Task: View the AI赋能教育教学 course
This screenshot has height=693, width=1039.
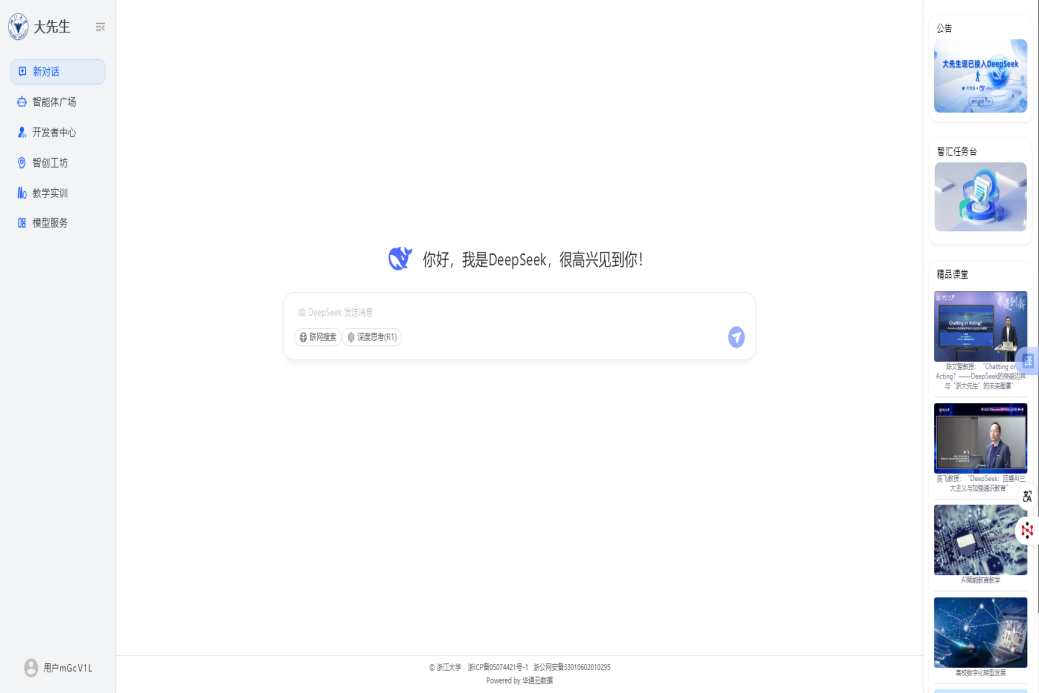Action: click(980, 540)
